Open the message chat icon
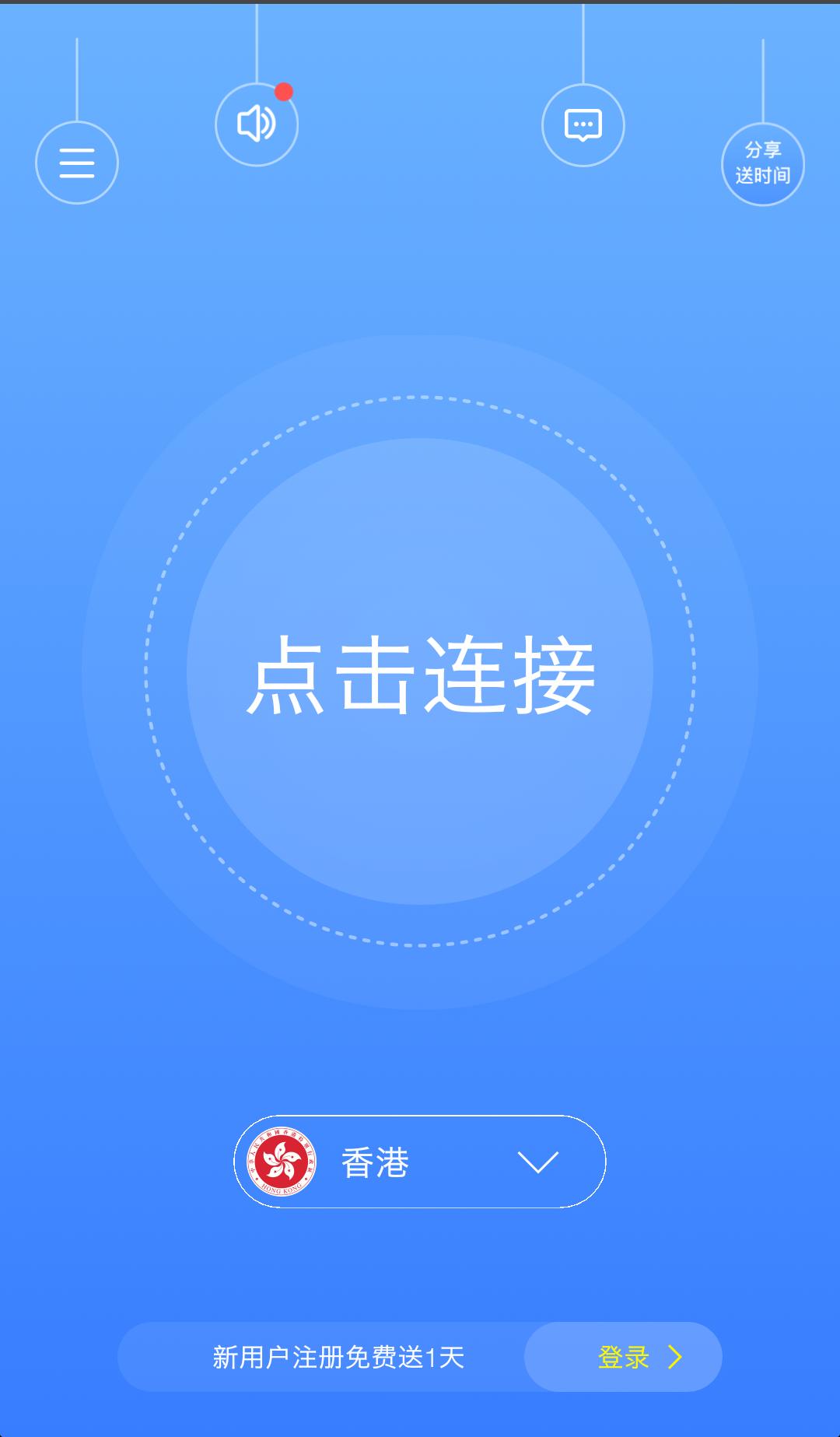The height and width of the screenshot is (1437, 840). click(583, 125)
